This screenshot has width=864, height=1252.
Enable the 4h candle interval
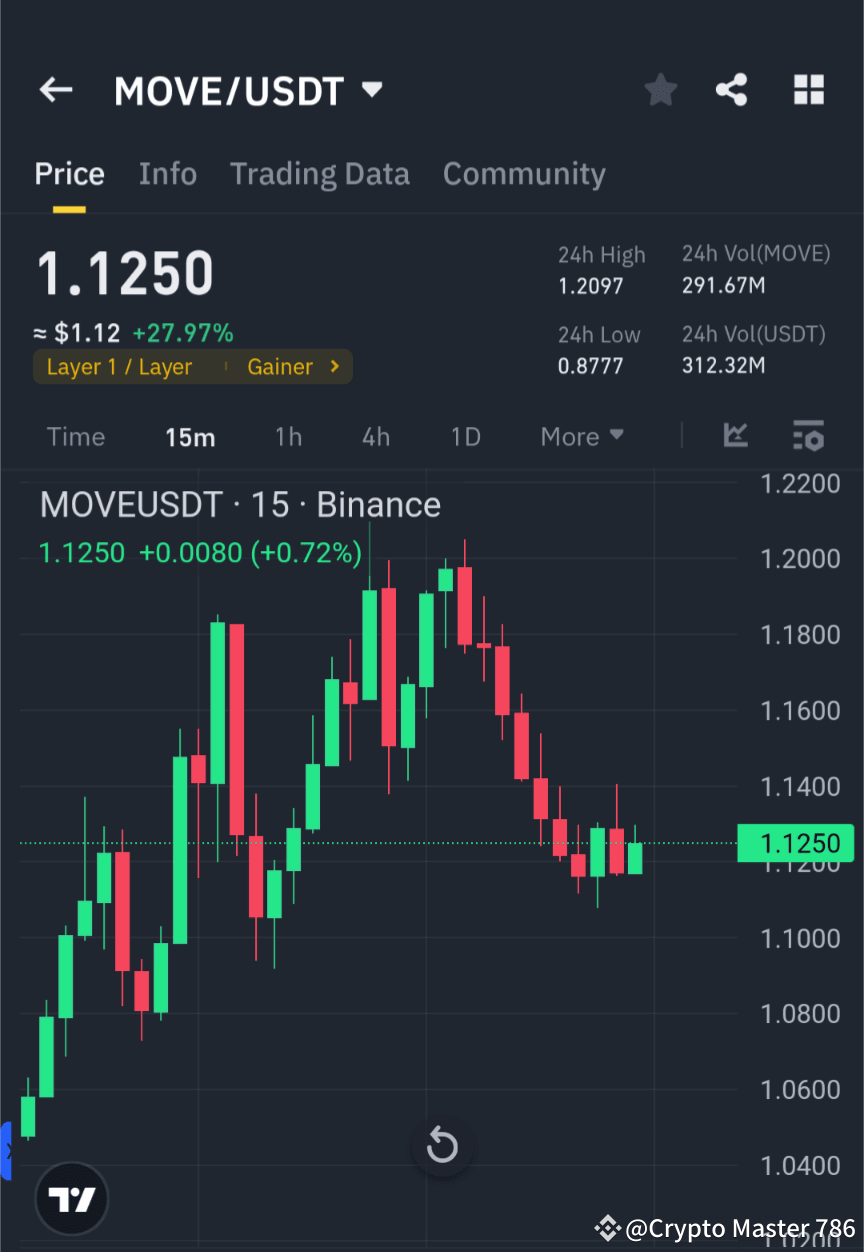point(375,436)
